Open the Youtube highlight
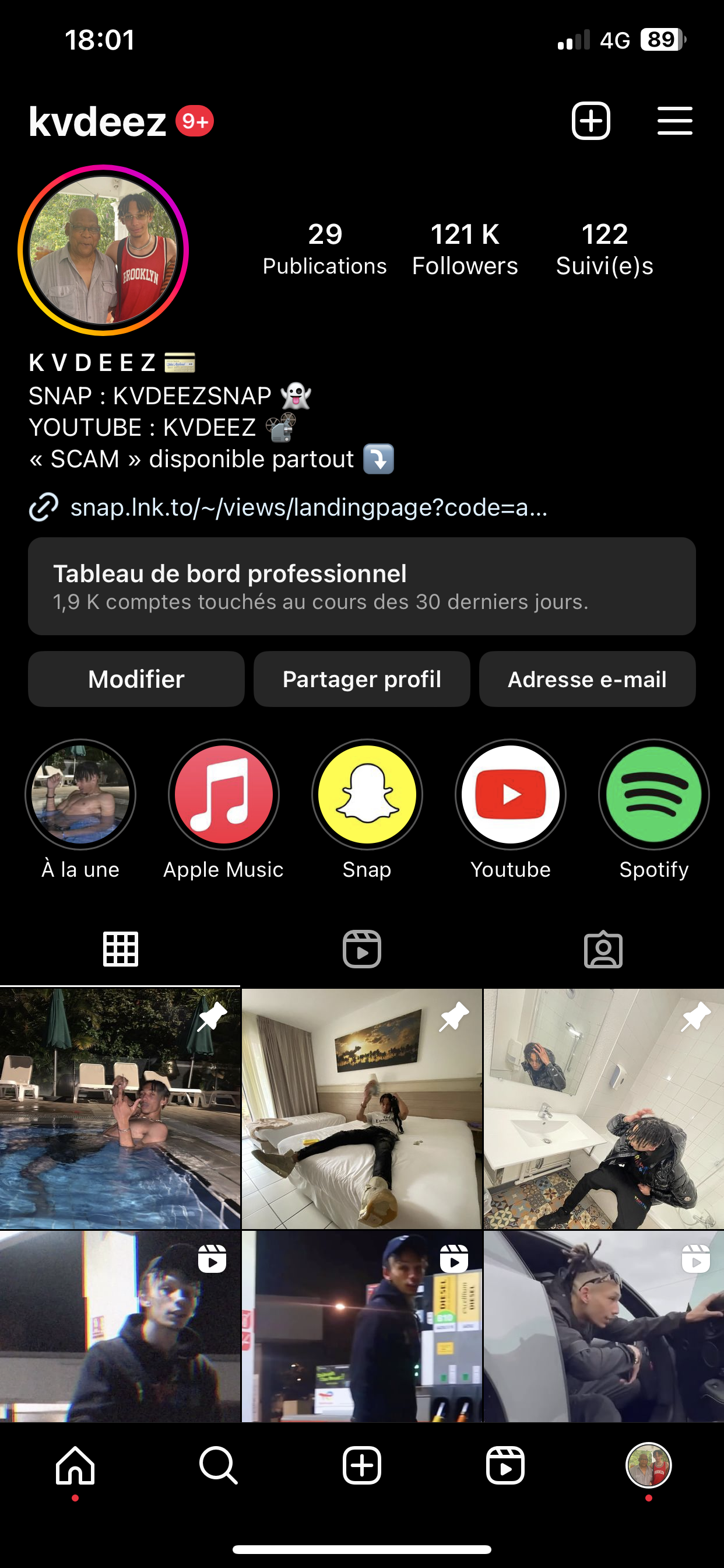 [511, 794]
